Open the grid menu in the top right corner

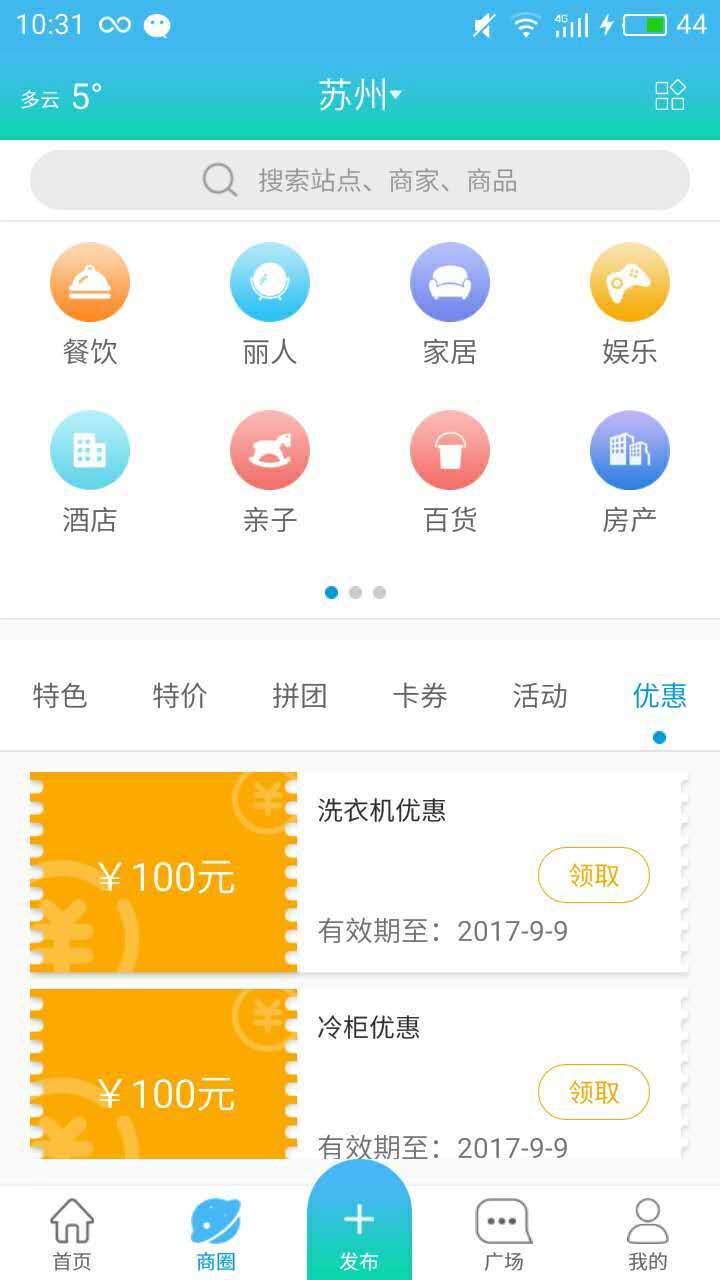click(669, 94)
